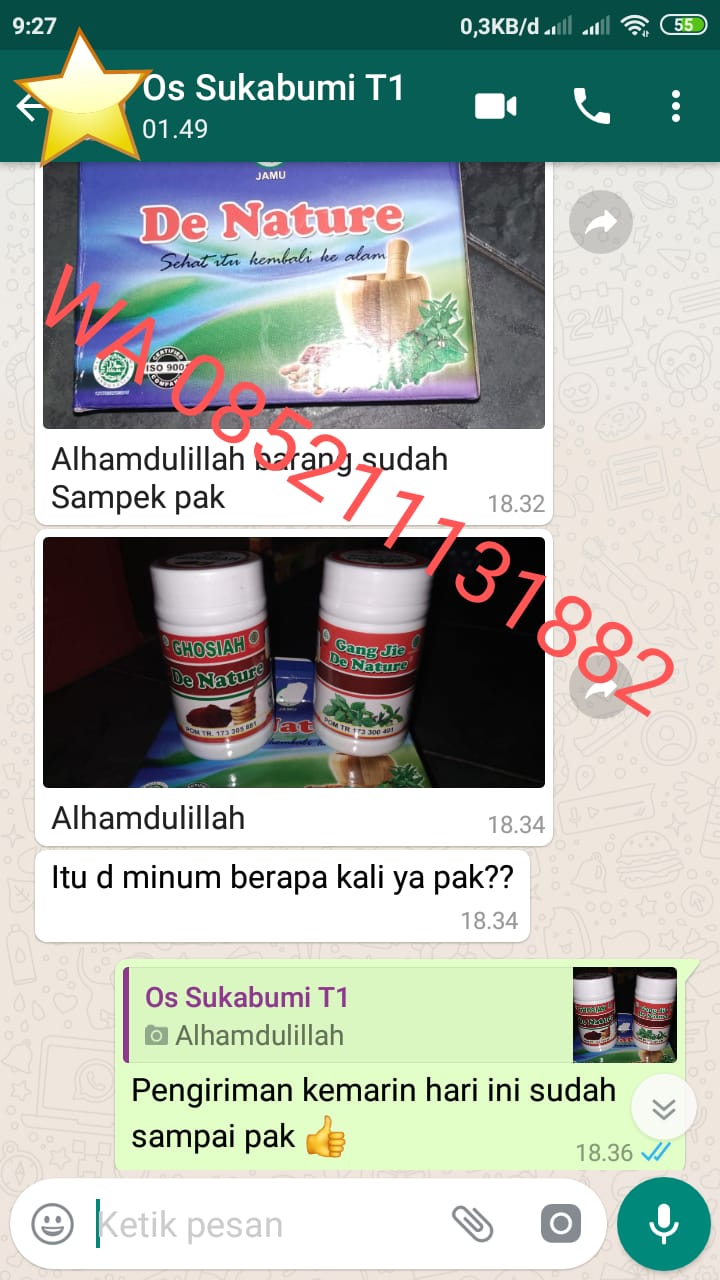Open the photo of two medicine bottles
720x1280 pixels.
294,663
